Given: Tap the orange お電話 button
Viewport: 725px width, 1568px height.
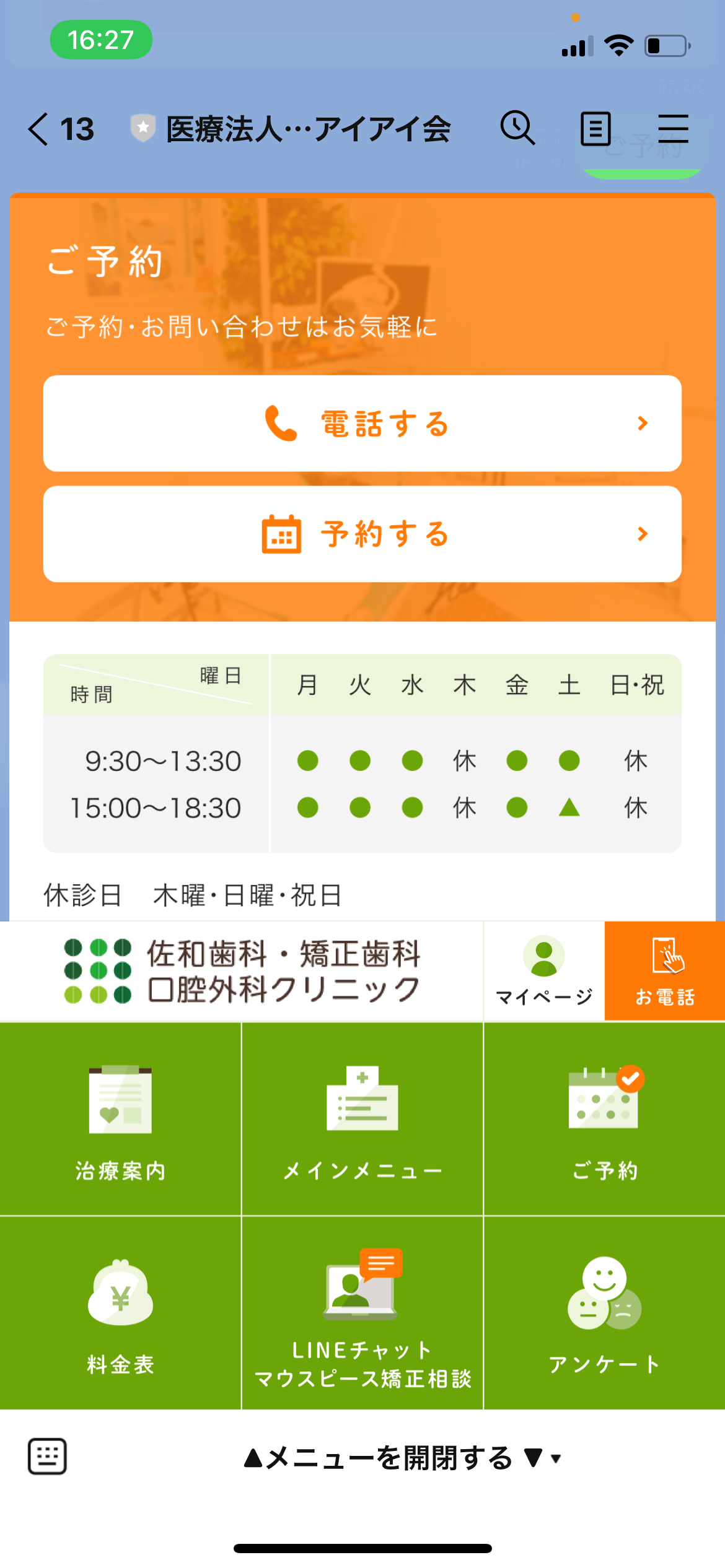Looking at the screenshot, I should [665, 971].
